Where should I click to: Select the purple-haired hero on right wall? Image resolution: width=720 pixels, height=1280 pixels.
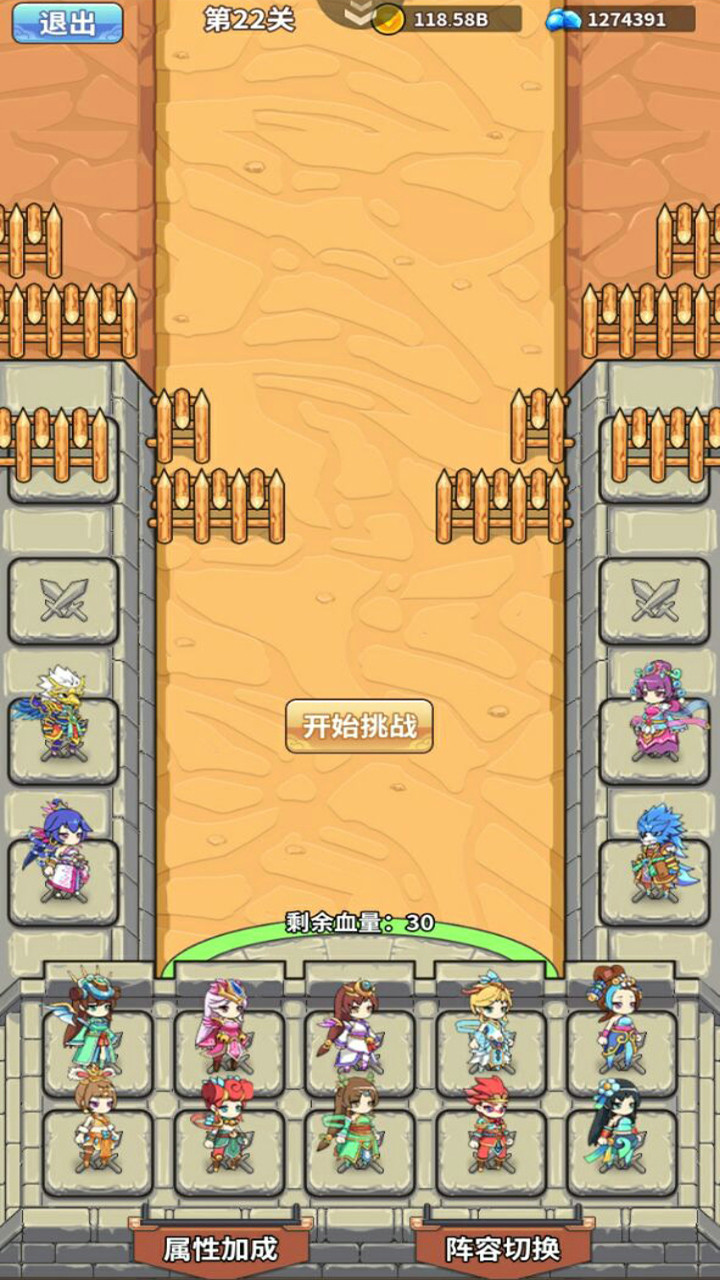tap(660, 711)
